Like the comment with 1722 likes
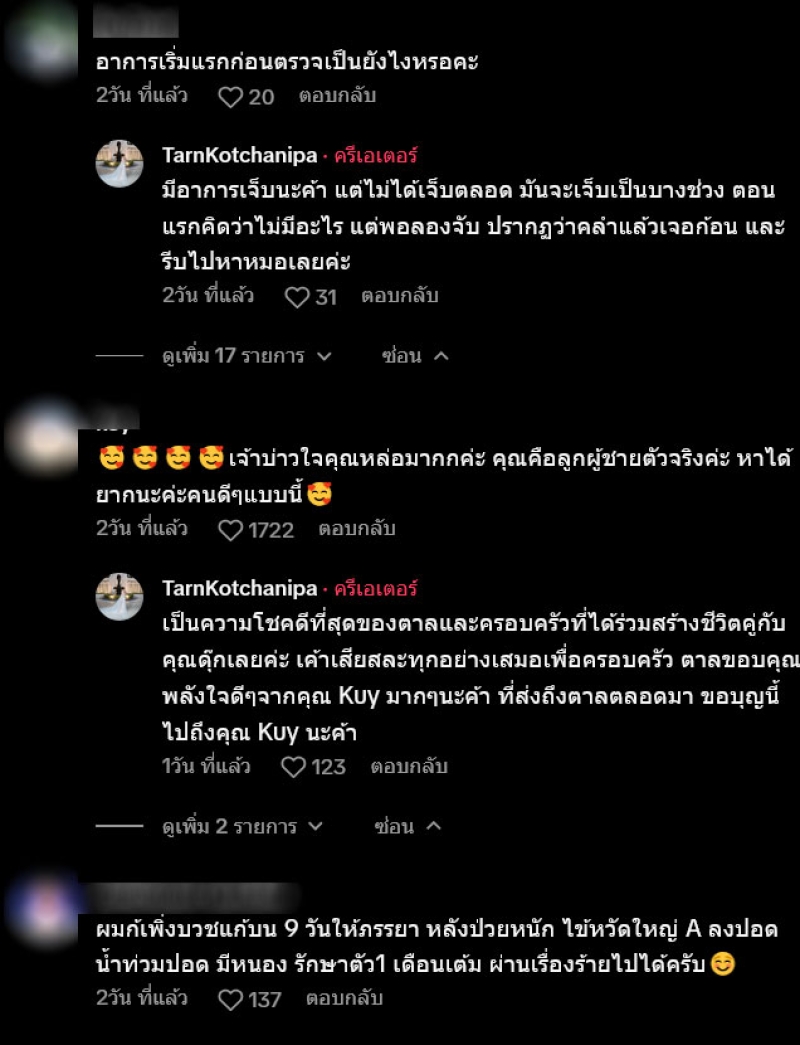800x1045 pixels. point(231,530)
